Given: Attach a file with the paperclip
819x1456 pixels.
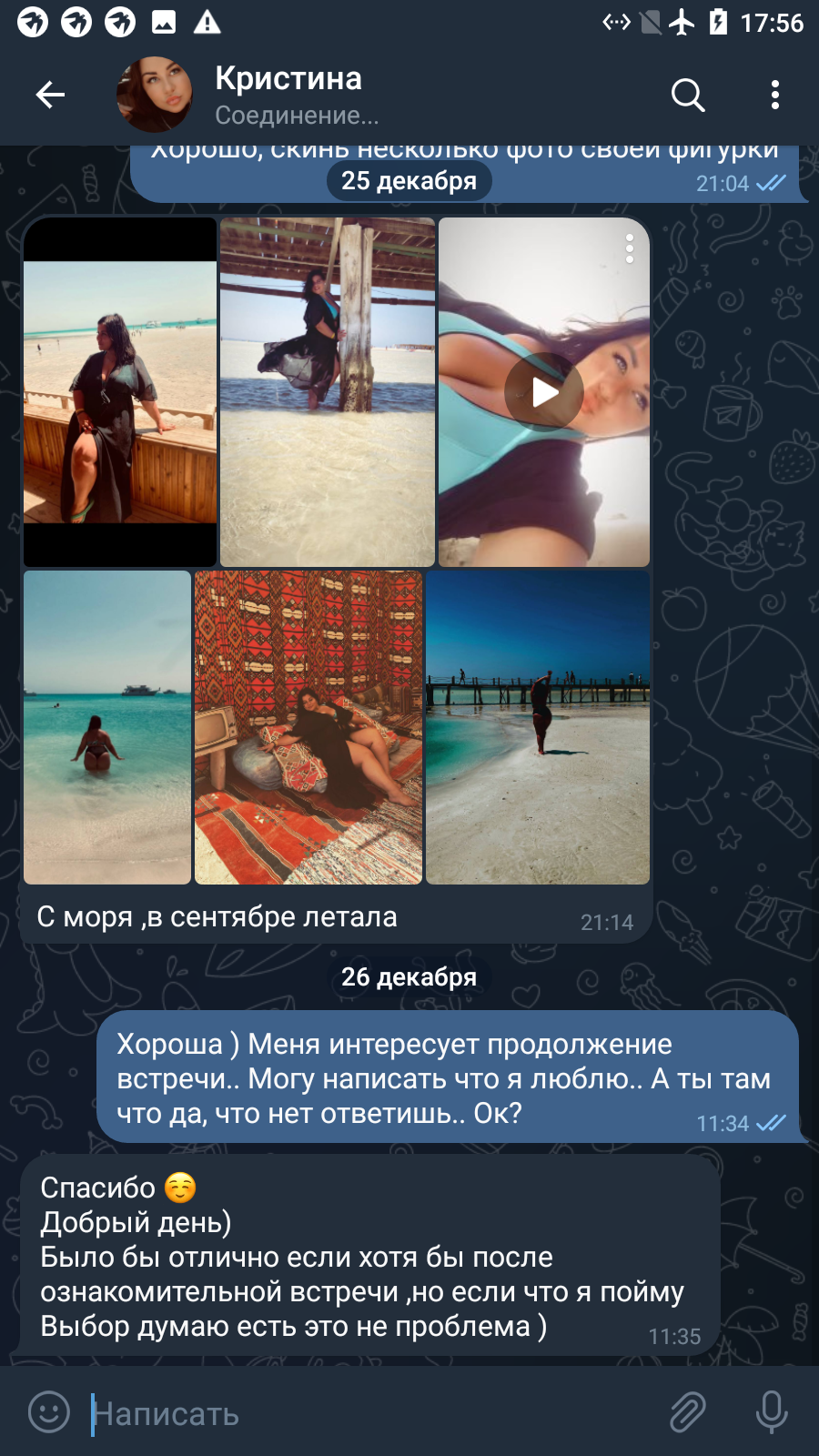Looking at the screenshot, I should pyautogui.click(x=688, y=1412).
